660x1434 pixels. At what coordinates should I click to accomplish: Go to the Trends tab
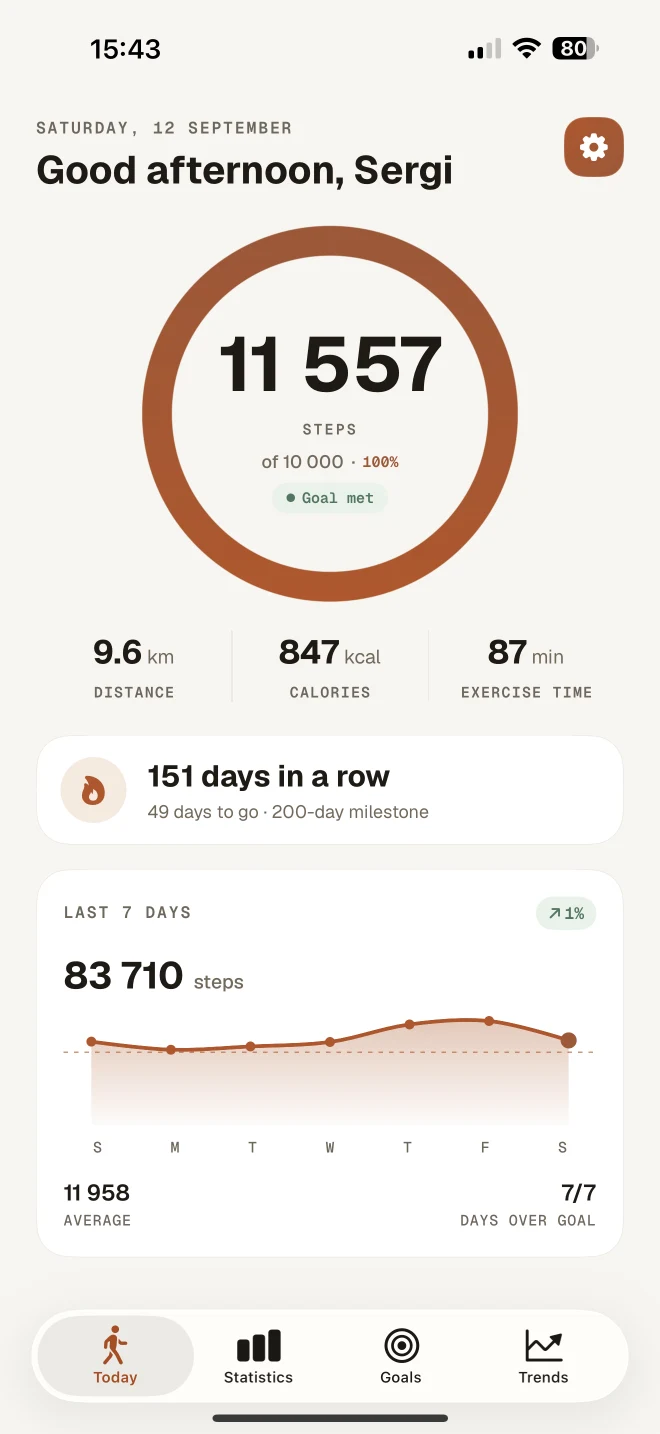[543, 1356]
